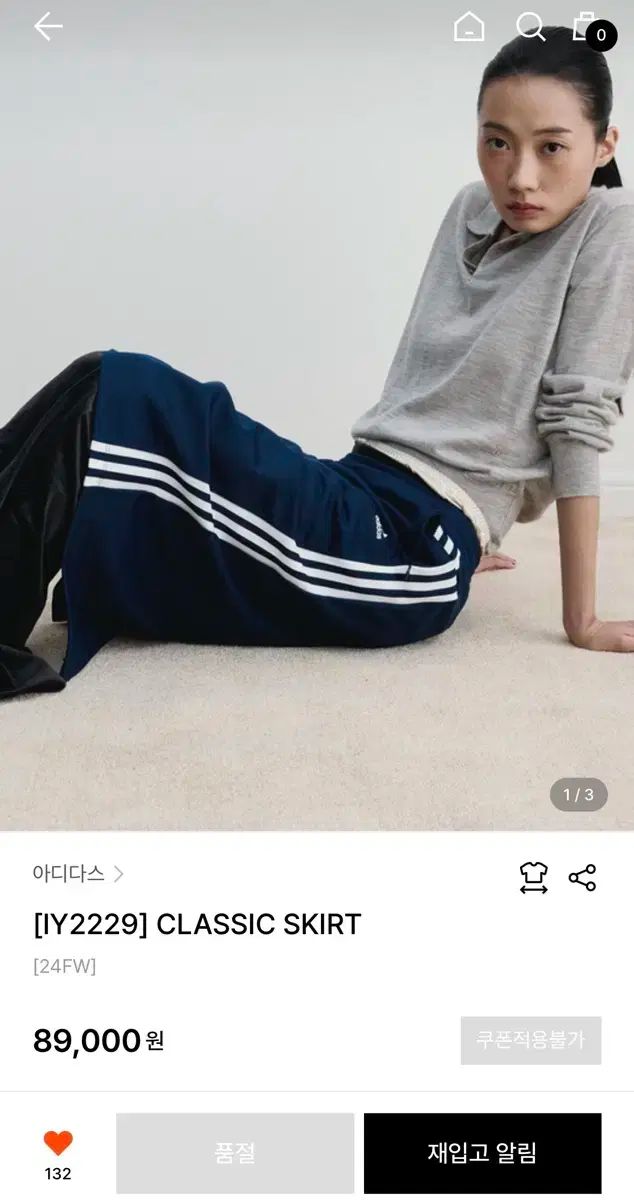This screenshot has width=634, height=1200.
Task: Go back using the top-left arrow
Action: [x=48, y=27]
